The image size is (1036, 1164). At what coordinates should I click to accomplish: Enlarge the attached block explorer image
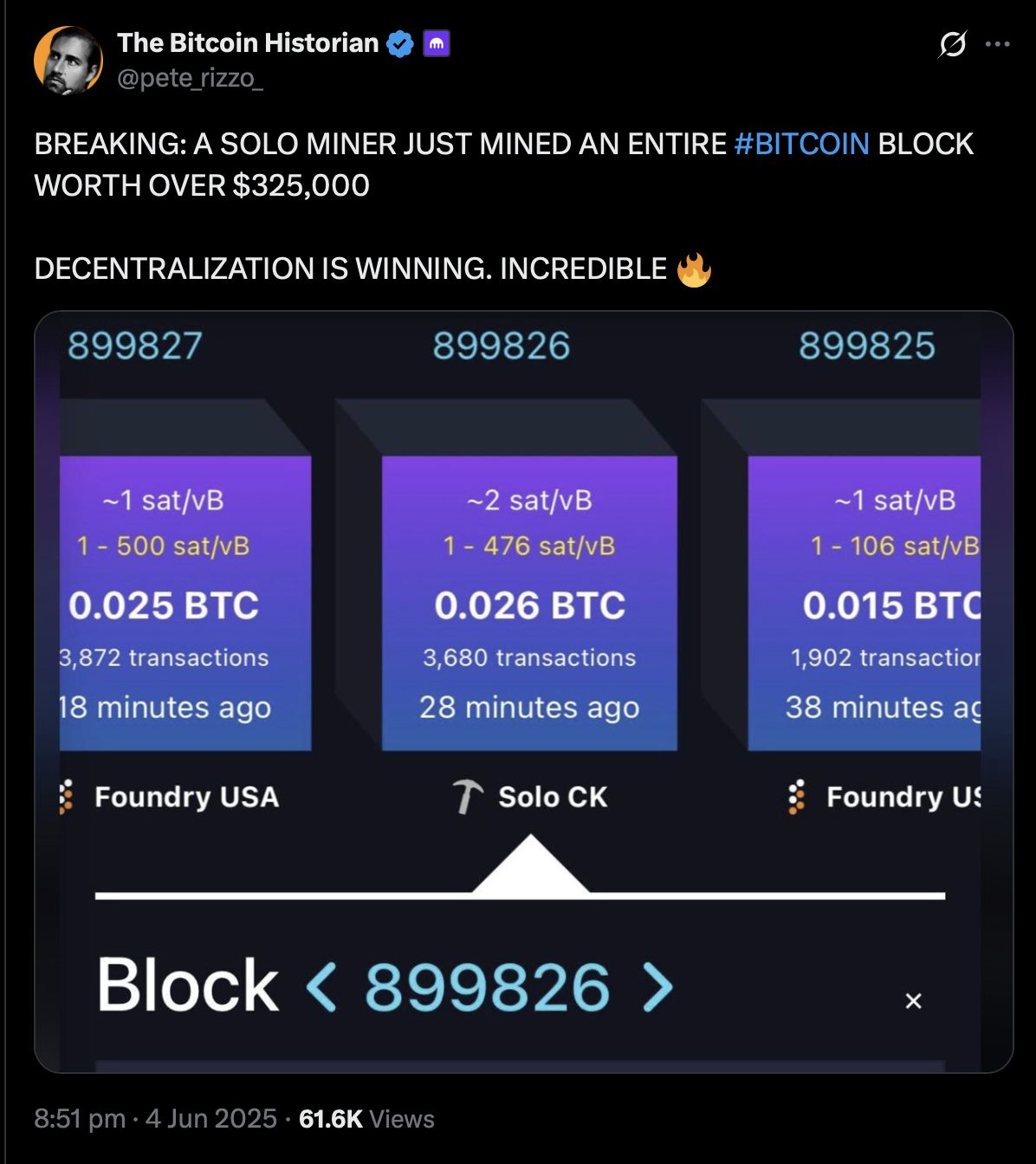(x=523, y=691)
